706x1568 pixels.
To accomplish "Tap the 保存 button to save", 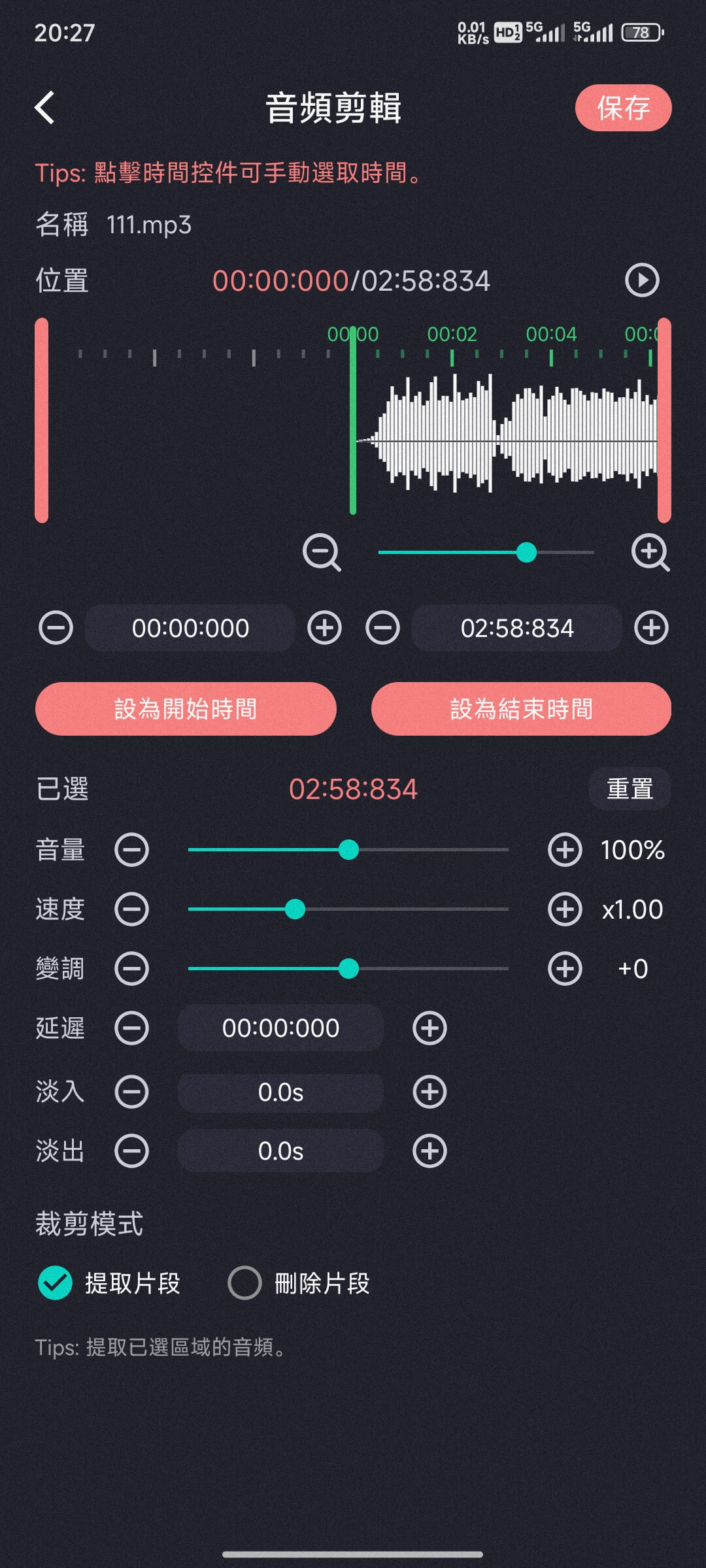I will [x=623, y=108].
